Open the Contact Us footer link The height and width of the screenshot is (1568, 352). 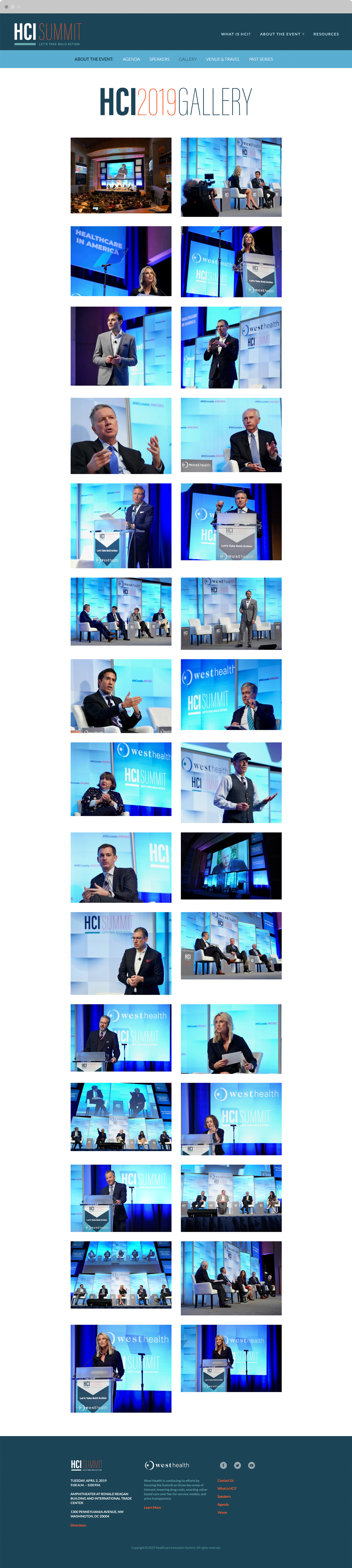tap(225, 1480)
